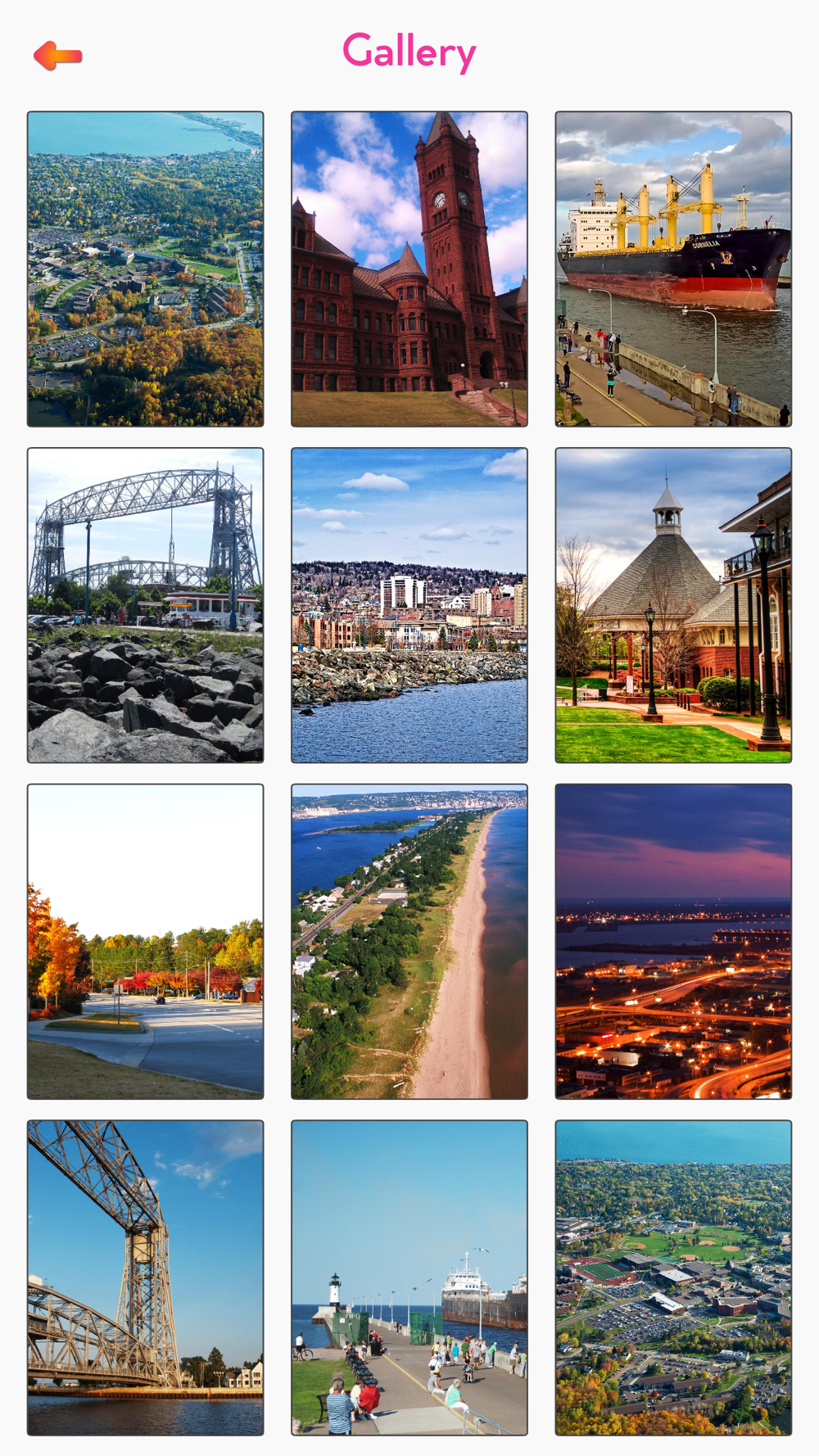The image size is (819, 1456).
Task: View the lighthouse pier with people photo
Action: (409, 1277)
